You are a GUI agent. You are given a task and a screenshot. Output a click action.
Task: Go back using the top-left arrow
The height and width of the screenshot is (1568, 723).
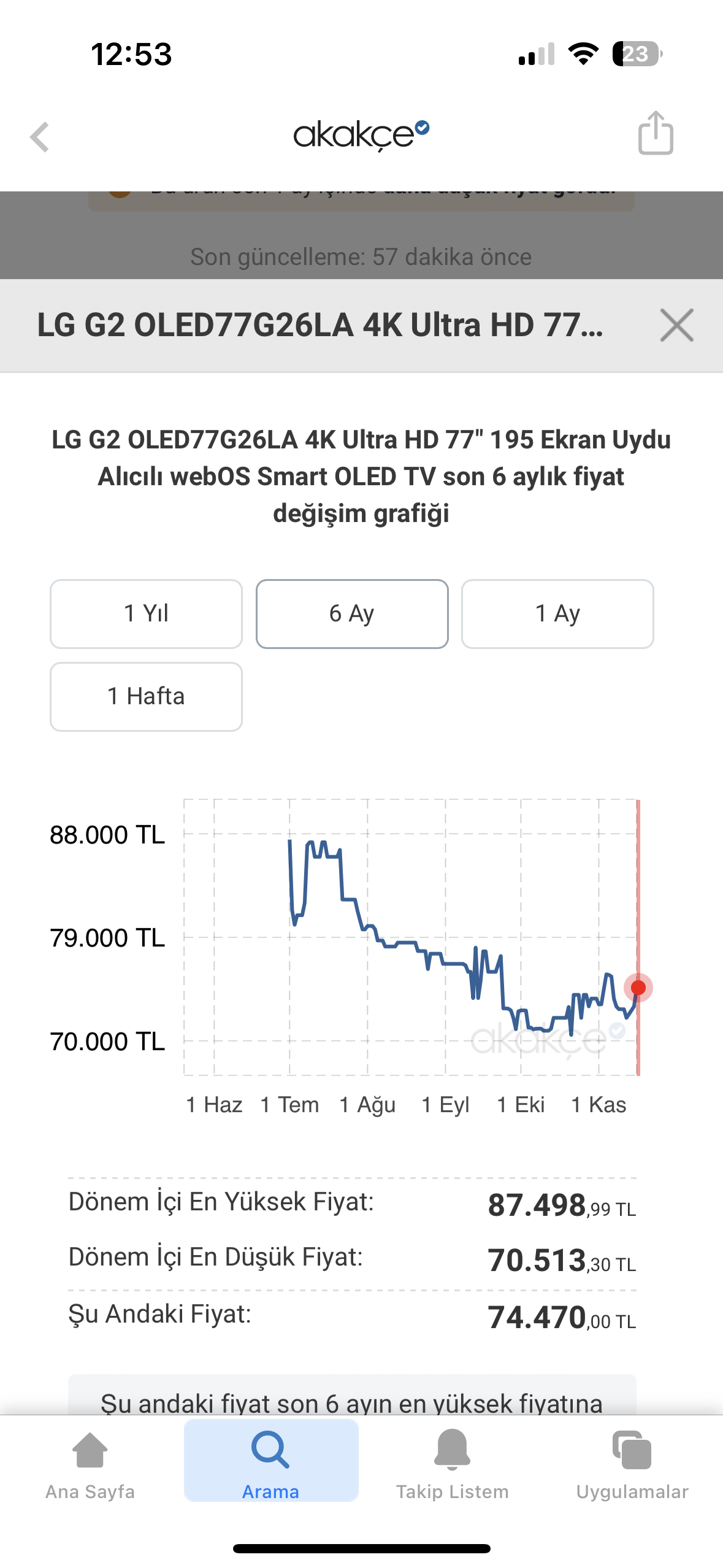[40, 136]
